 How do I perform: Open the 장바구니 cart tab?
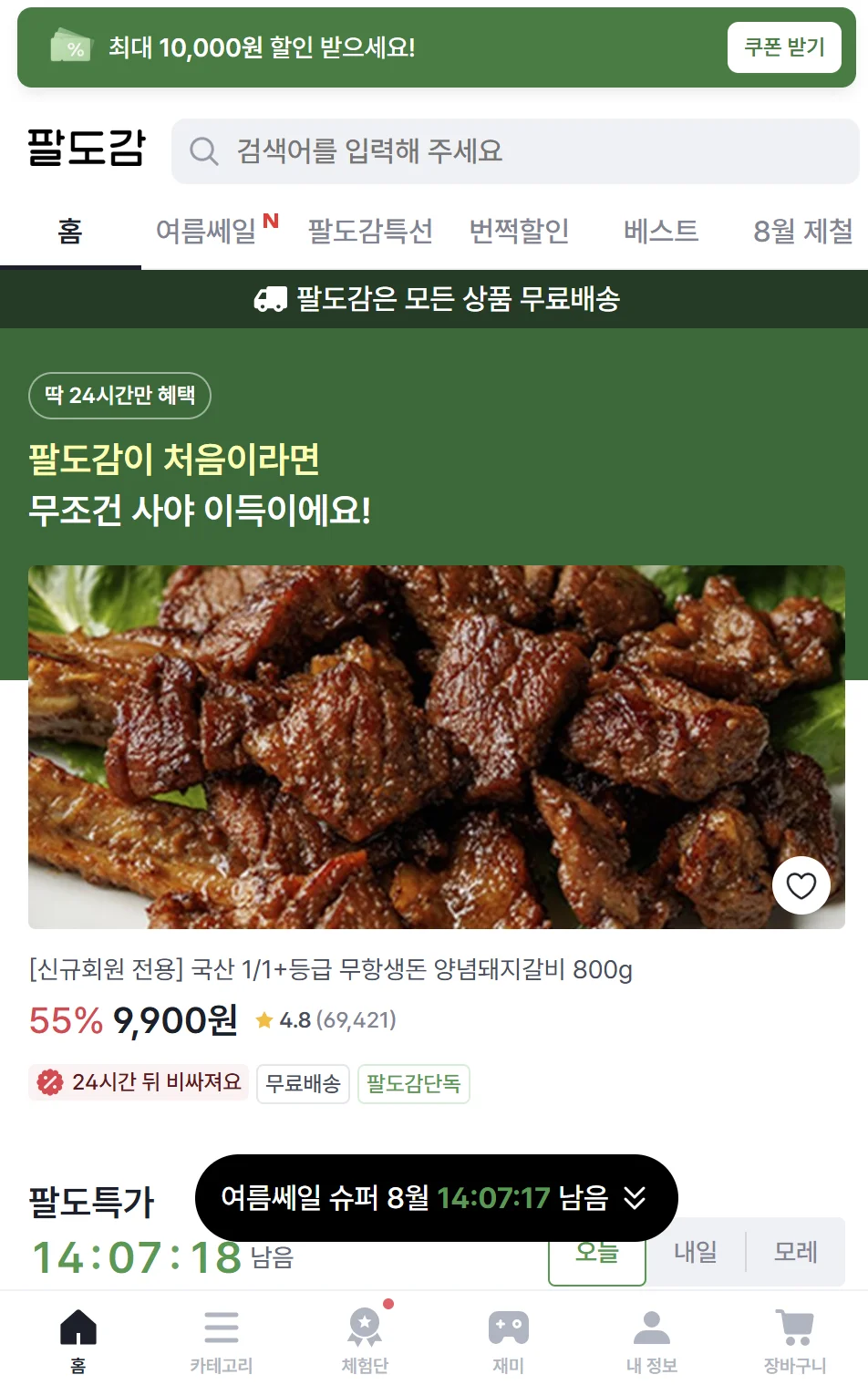794,1340
